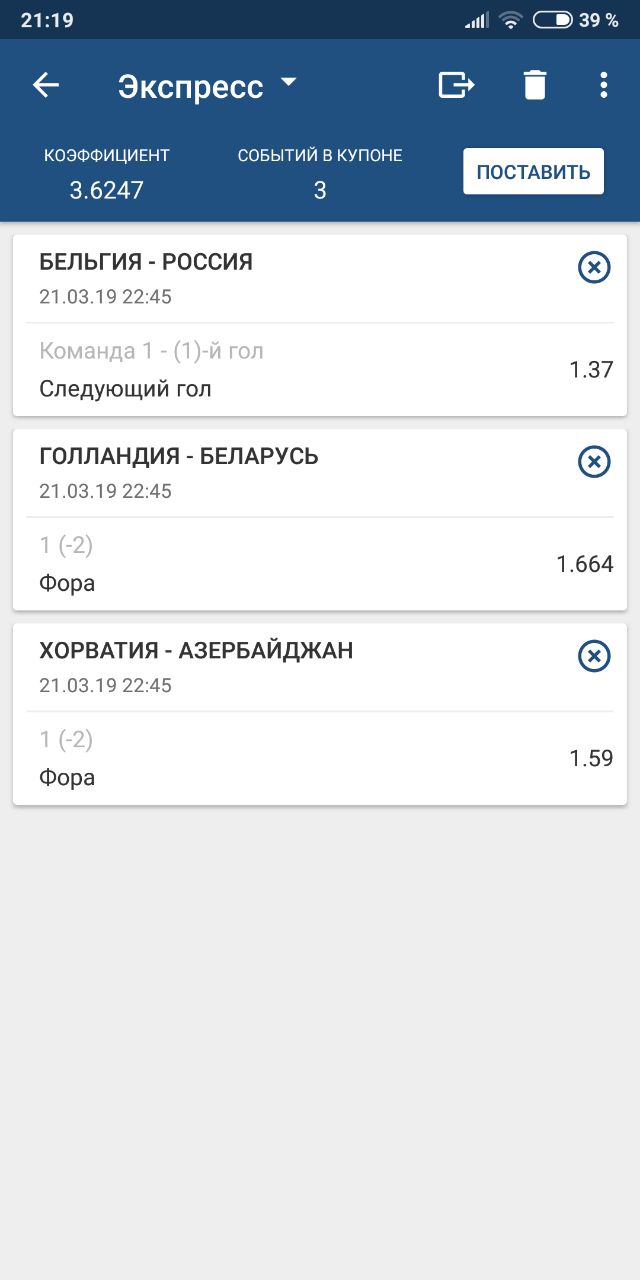Remove Хорватия - Азербайджан from the coupon

pos(594,656)
